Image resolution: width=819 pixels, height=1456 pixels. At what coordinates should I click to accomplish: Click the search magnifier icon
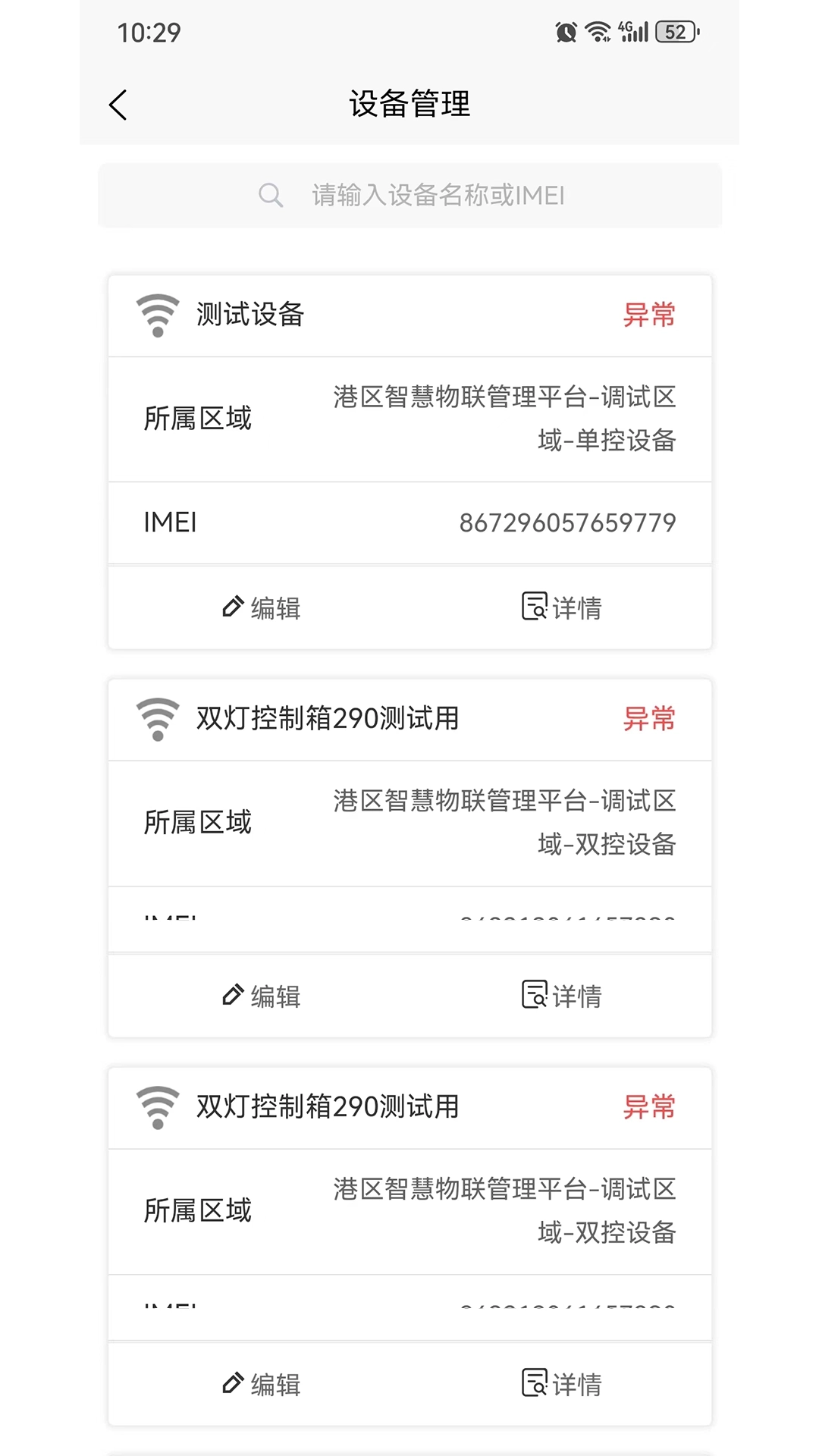point(271,196)
